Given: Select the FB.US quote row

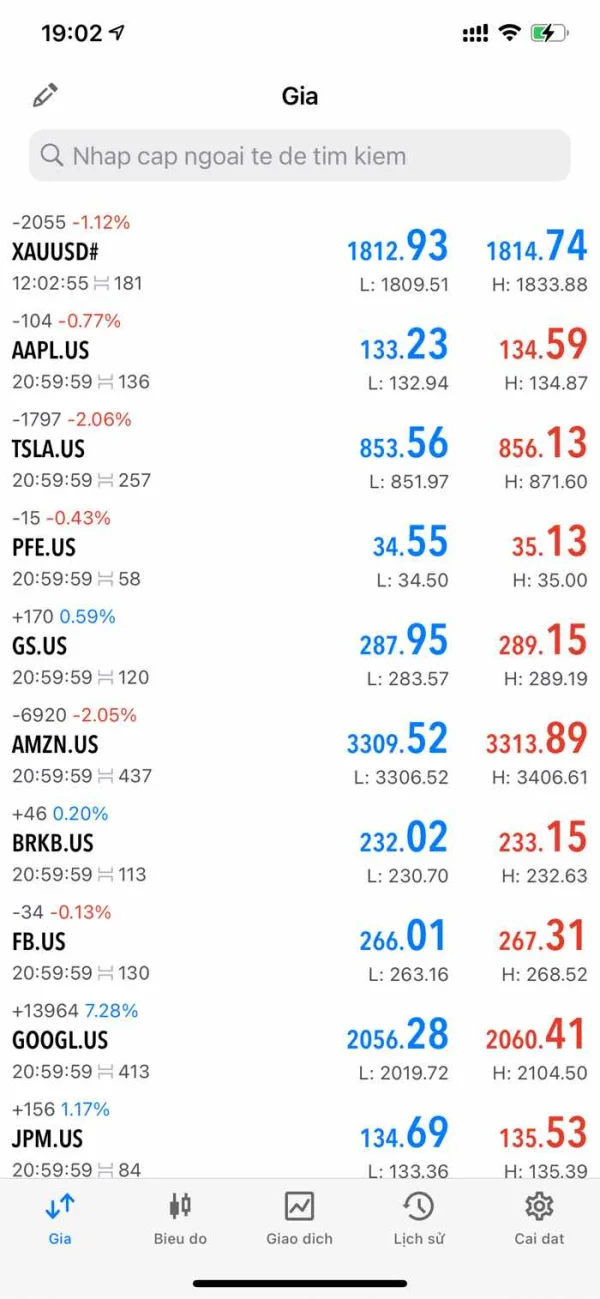Looking at the screenshot, I should (300, 942).
